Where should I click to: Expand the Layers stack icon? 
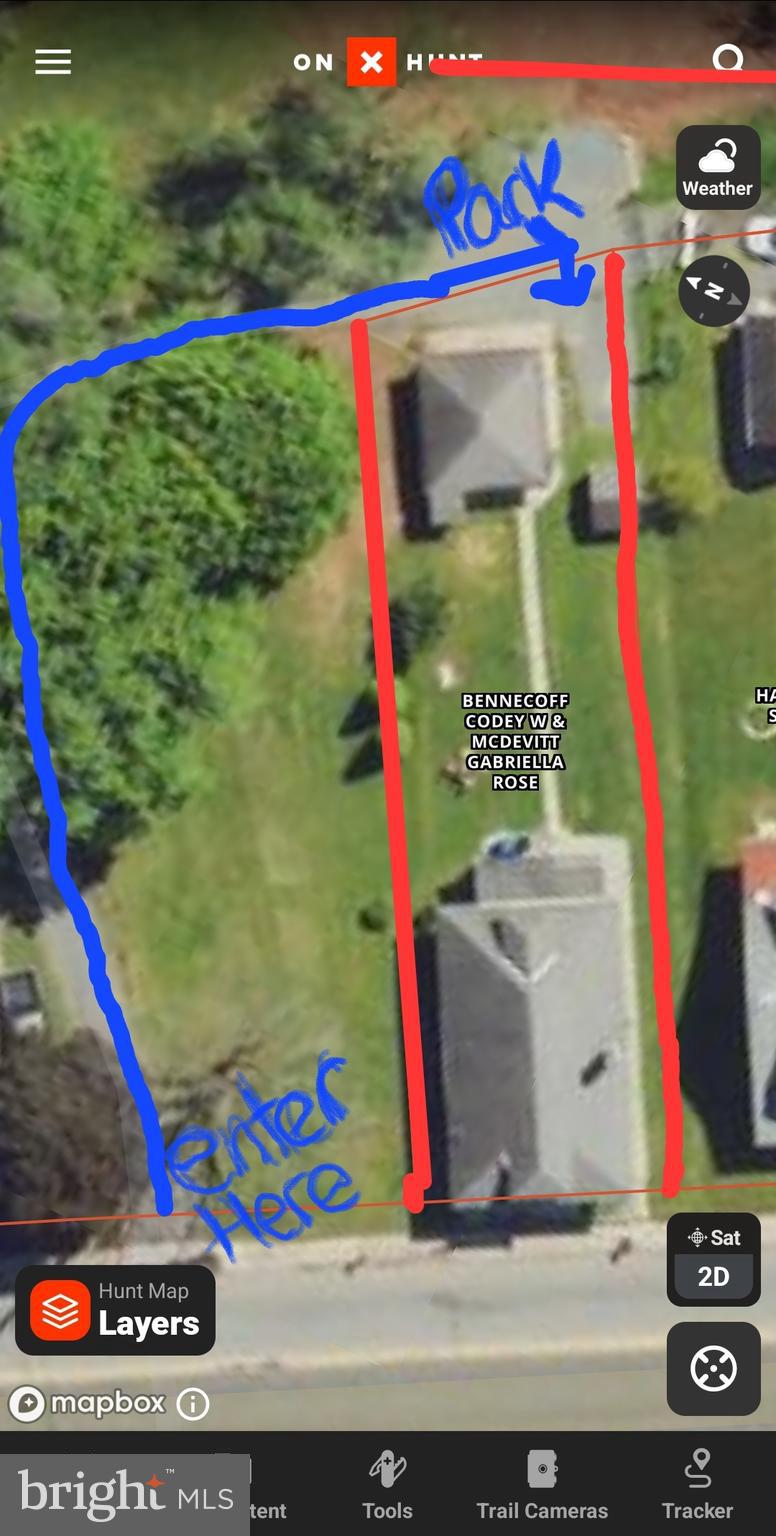click(60, 1310)
